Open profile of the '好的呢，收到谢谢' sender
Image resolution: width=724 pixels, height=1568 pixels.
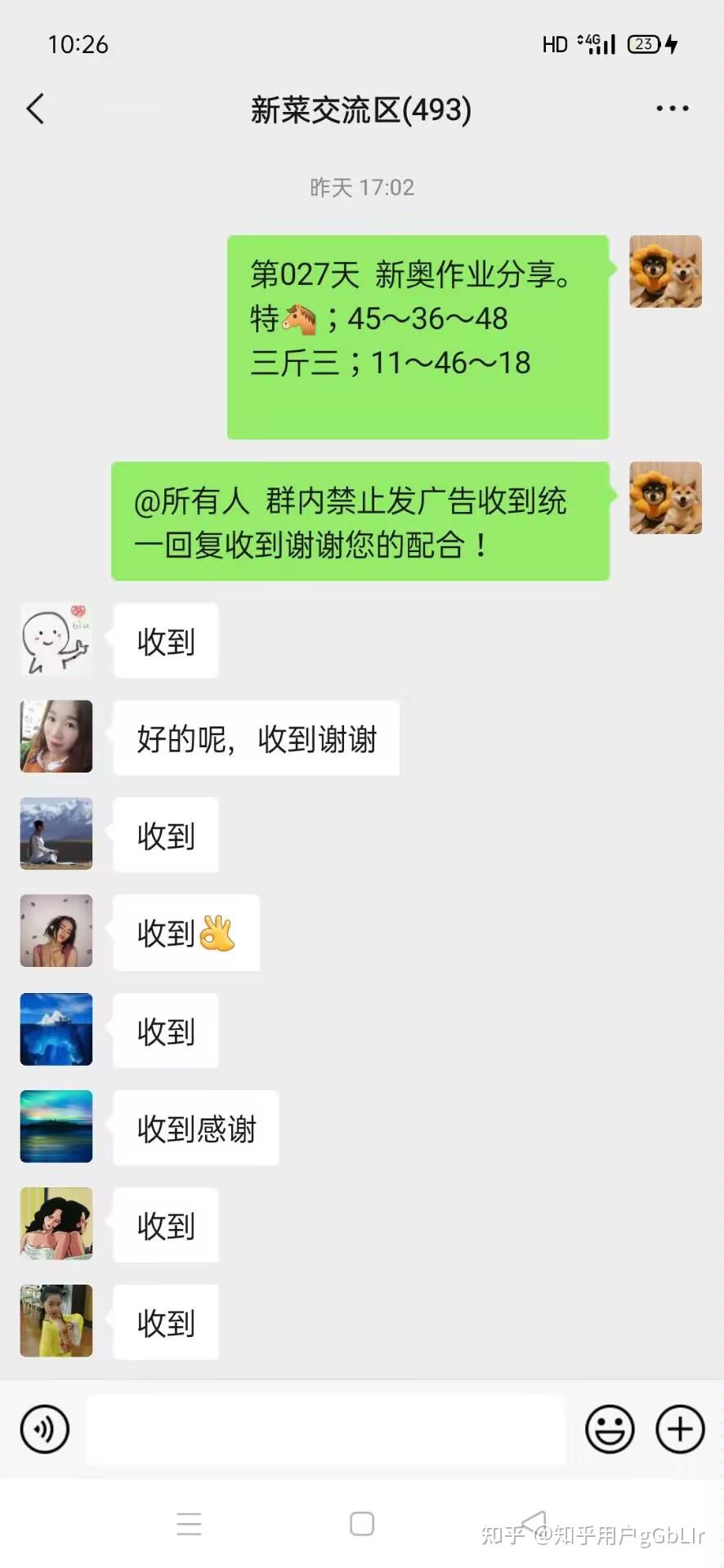(56, 736)
